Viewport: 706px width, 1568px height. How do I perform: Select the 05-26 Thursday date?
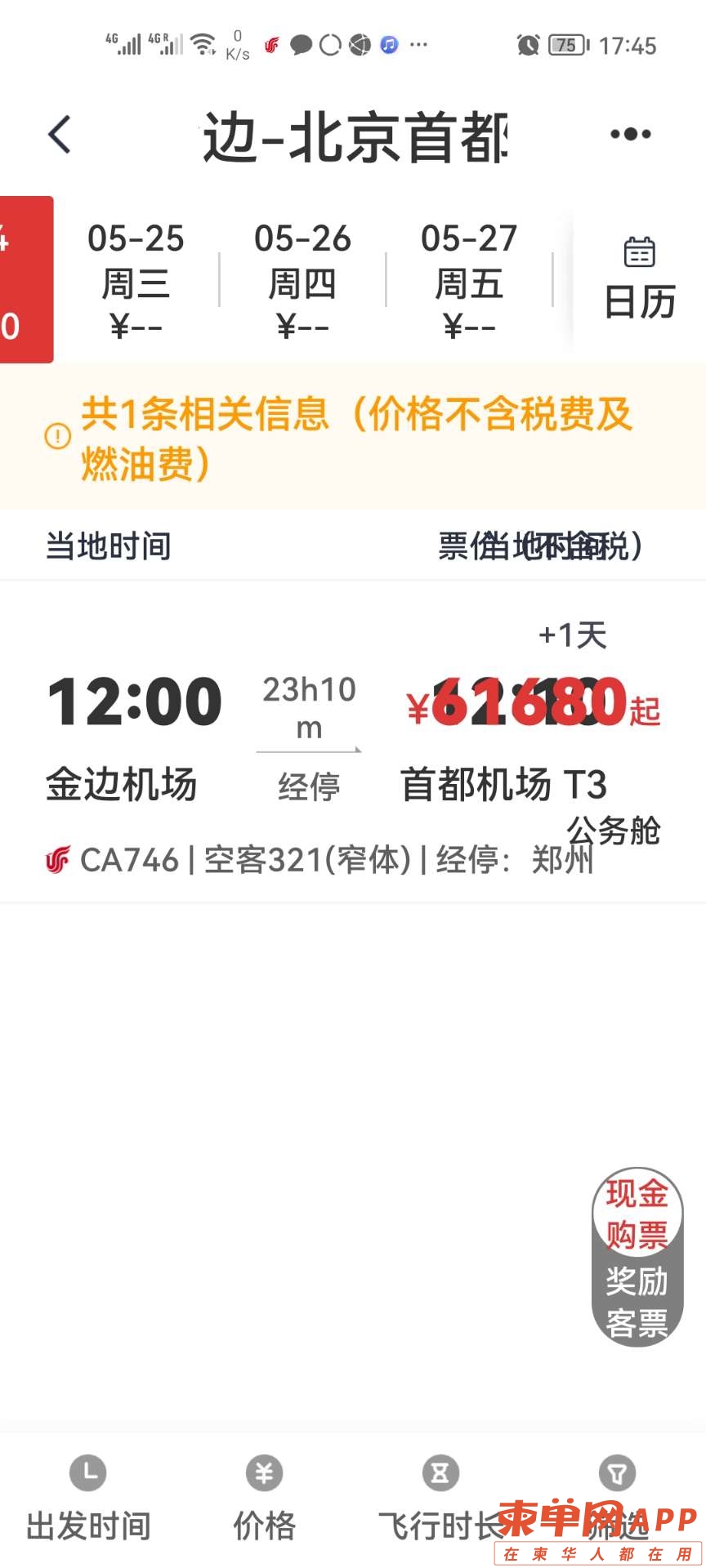point(302,280)
